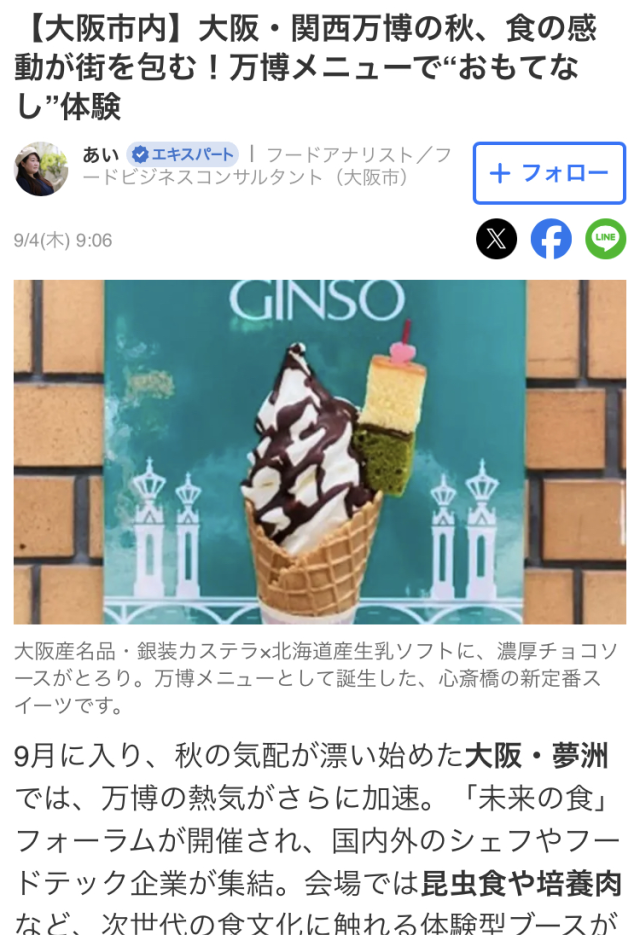Share the article via LINE
The image size is (640, 935).
[605, 239]
